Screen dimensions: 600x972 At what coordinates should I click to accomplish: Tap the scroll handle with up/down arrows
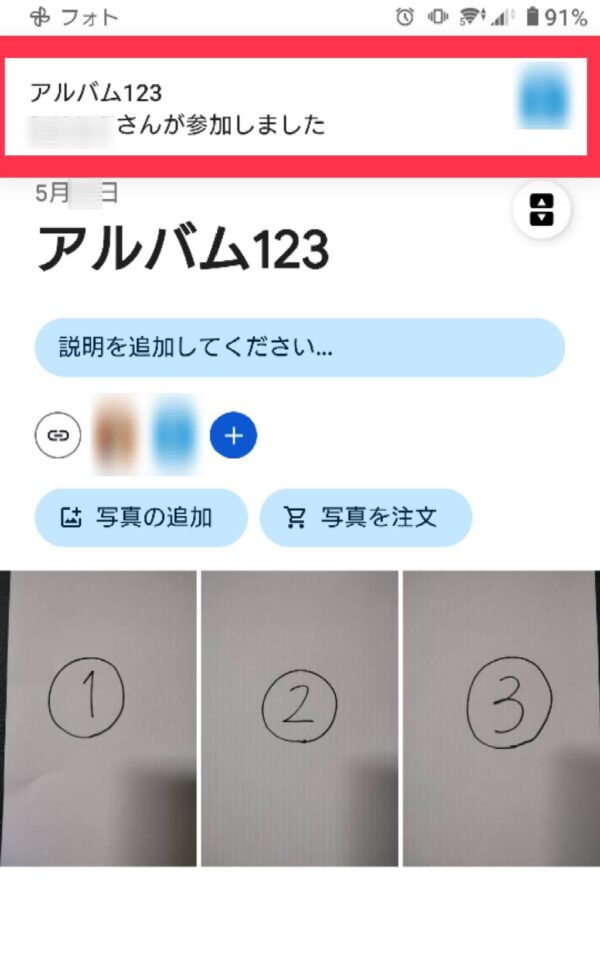coord(541,210)
